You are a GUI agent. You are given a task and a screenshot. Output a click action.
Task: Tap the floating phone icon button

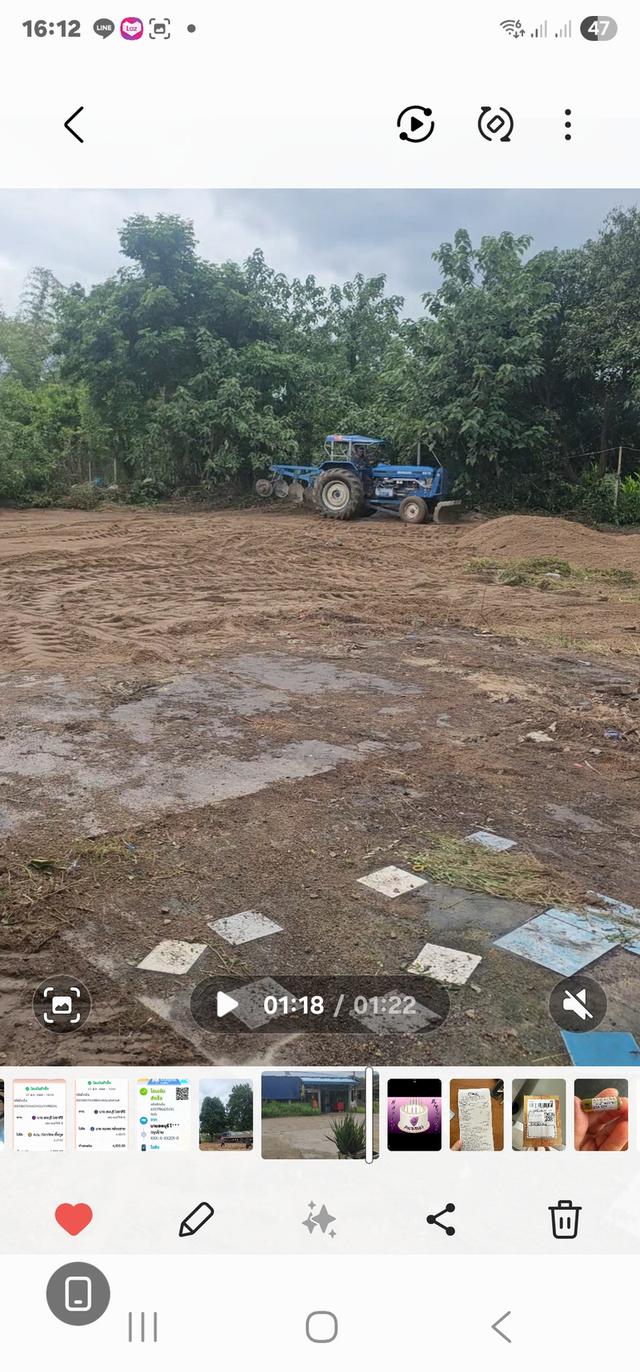click(78, 1294)
